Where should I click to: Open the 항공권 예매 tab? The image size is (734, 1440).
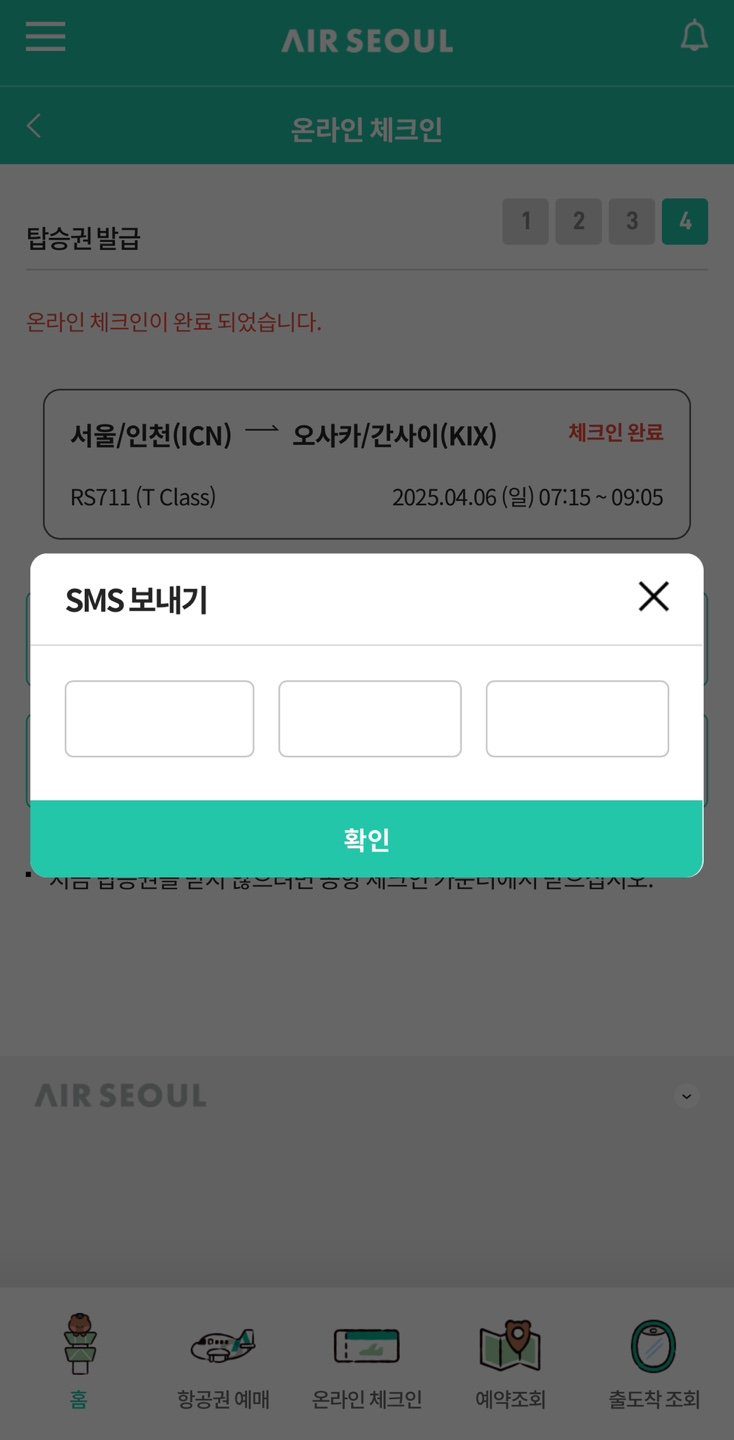[223, 1362]
